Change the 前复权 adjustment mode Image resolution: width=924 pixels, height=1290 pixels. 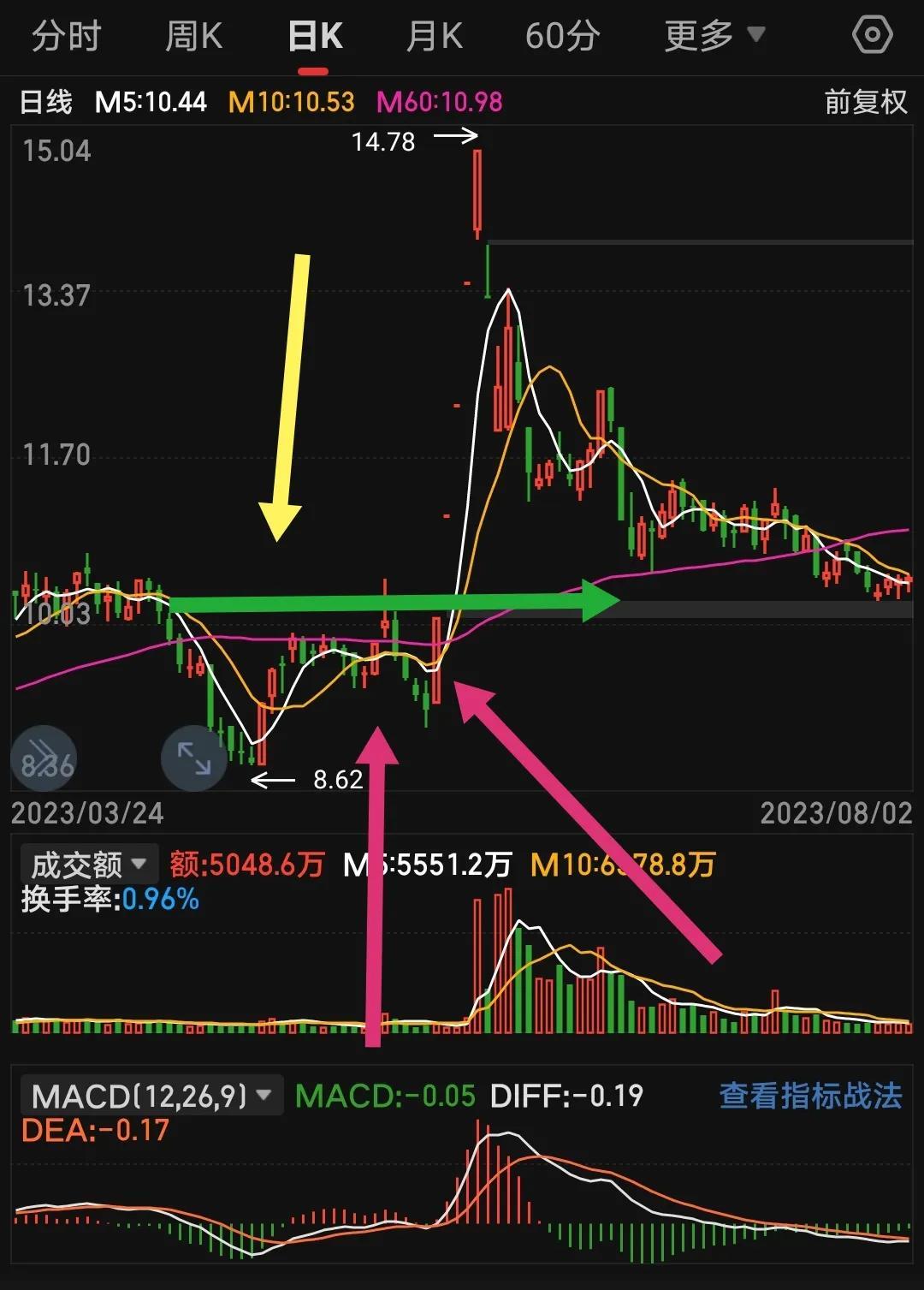coord(865,102)
